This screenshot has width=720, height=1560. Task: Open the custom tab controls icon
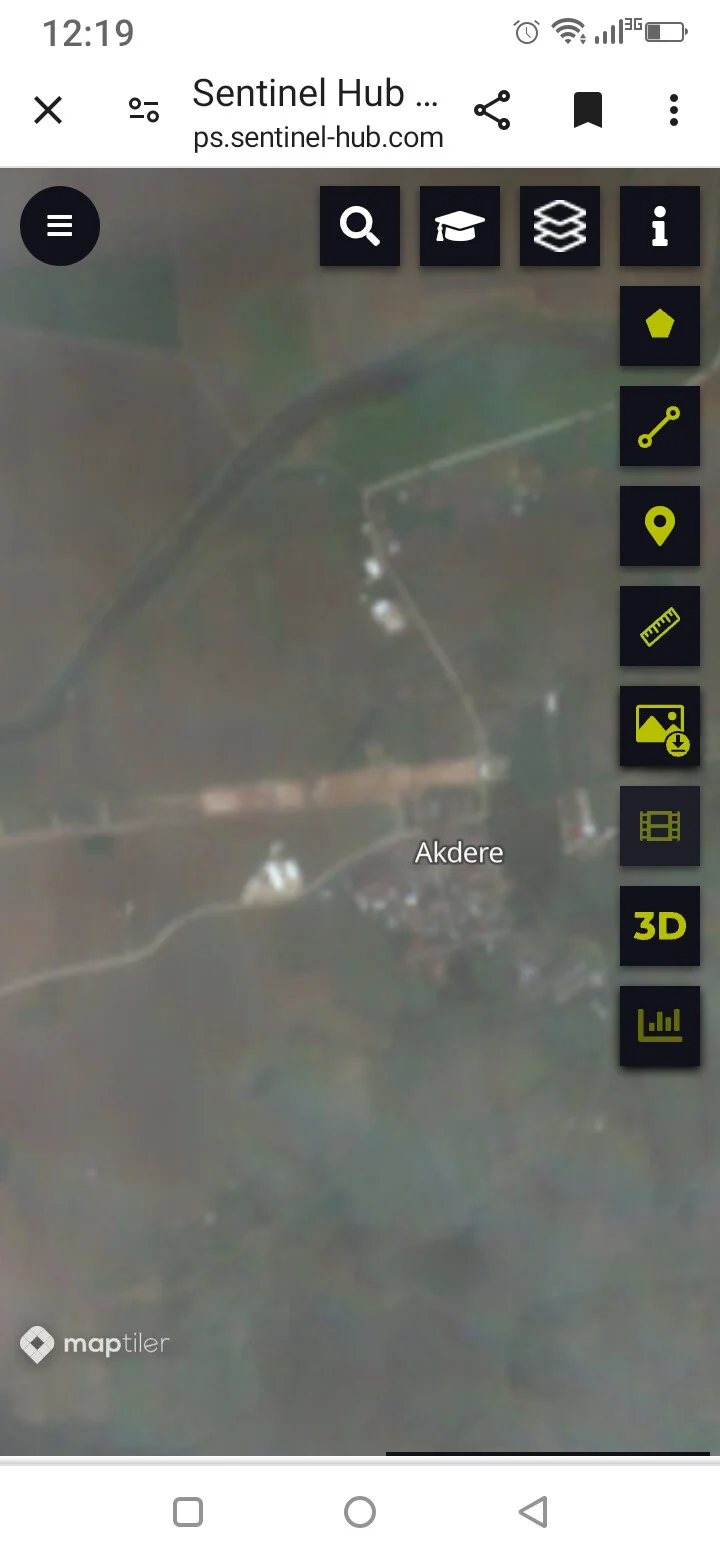[143, 110]
